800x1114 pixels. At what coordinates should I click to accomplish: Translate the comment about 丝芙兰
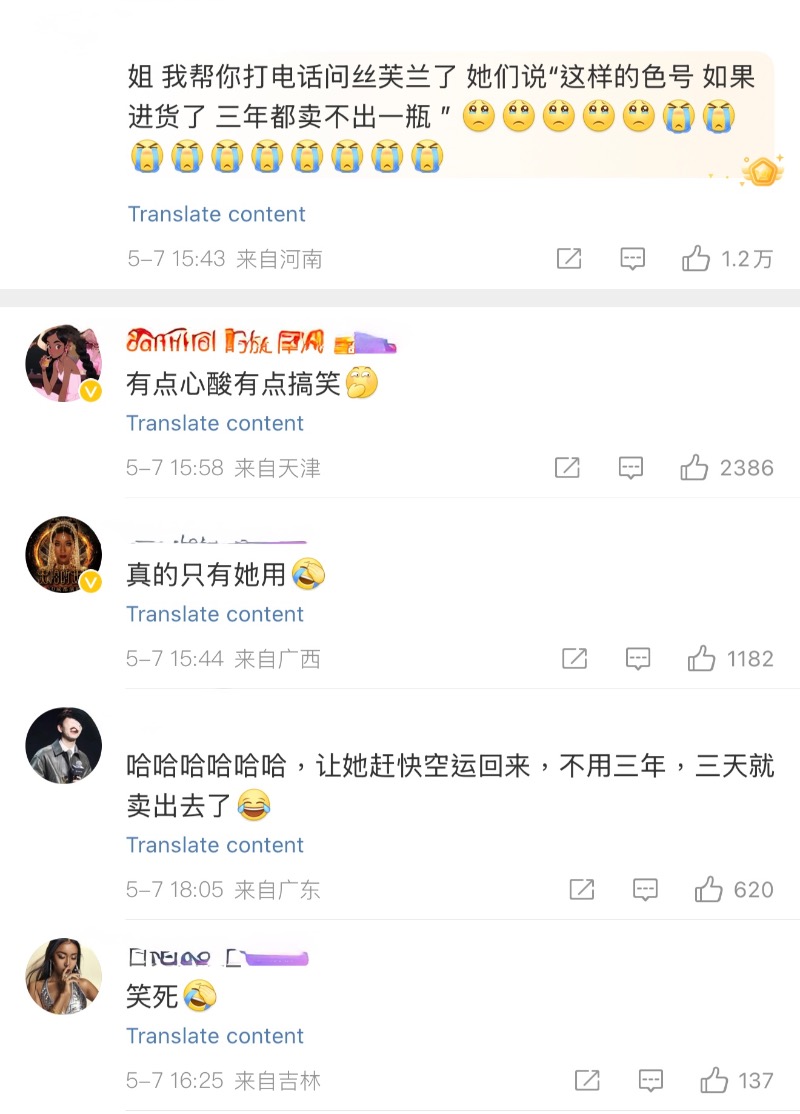(x=216, y=214)
